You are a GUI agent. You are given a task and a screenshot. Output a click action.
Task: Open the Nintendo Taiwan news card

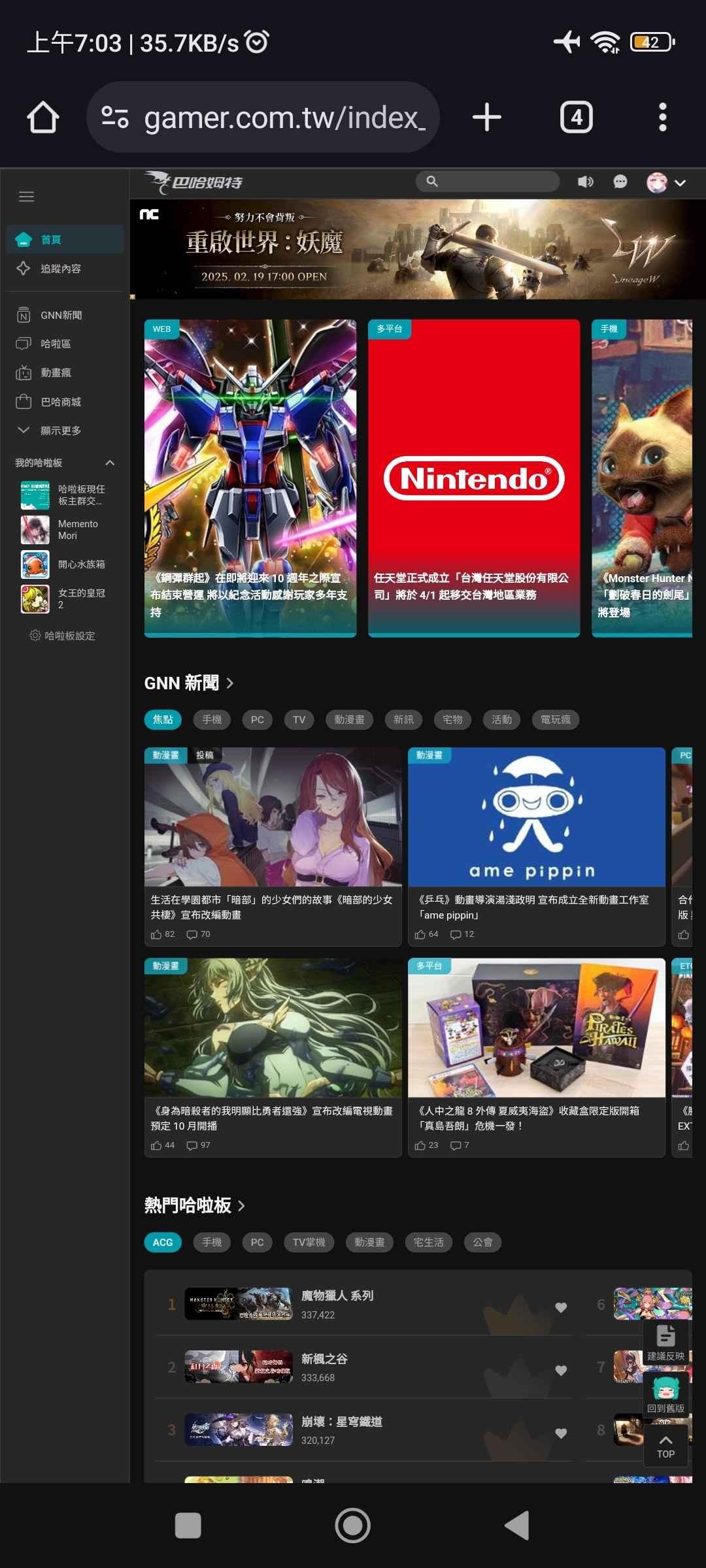(474, 478)
